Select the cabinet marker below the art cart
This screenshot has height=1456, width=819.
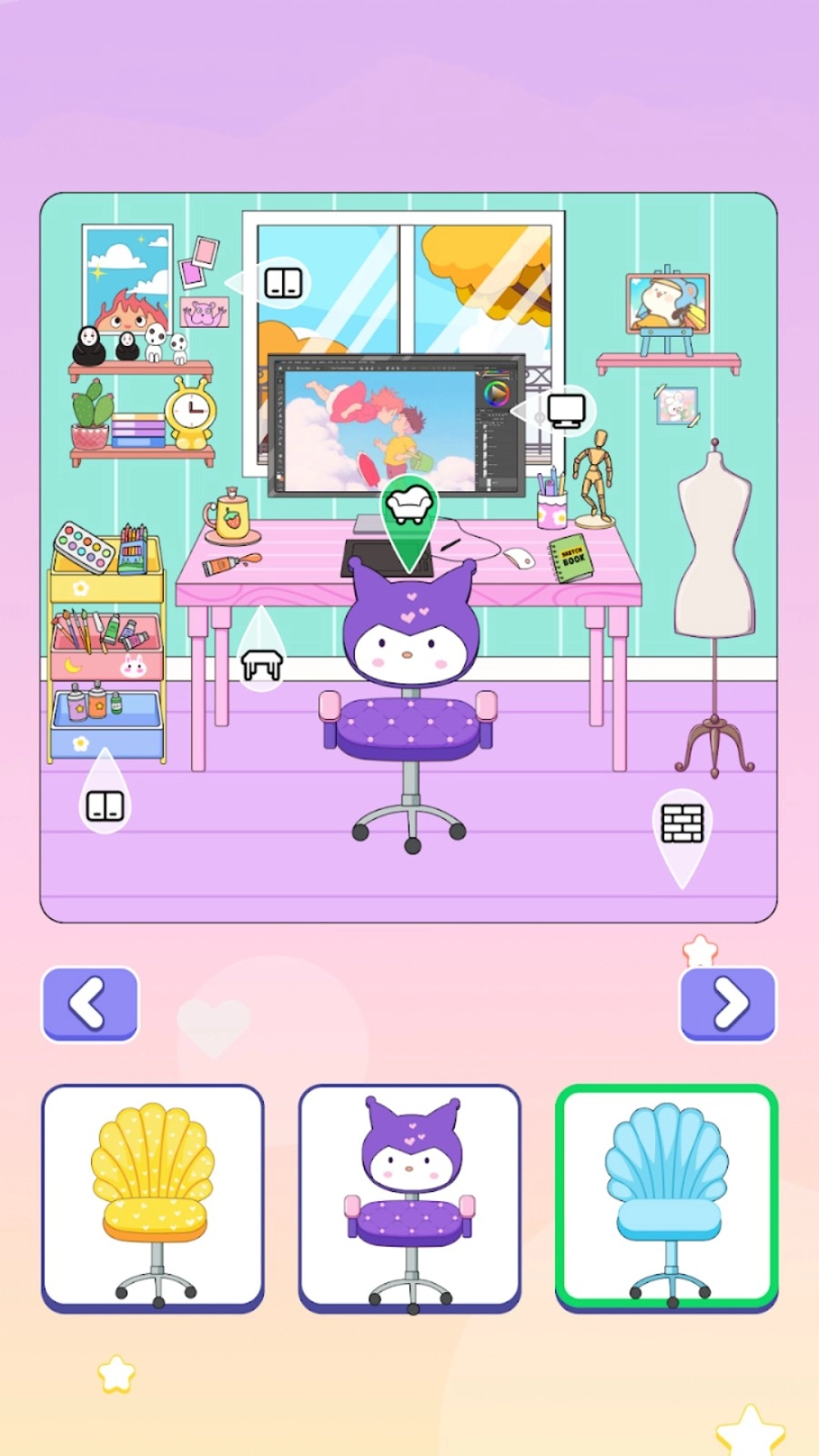click(x=105, y=804)
